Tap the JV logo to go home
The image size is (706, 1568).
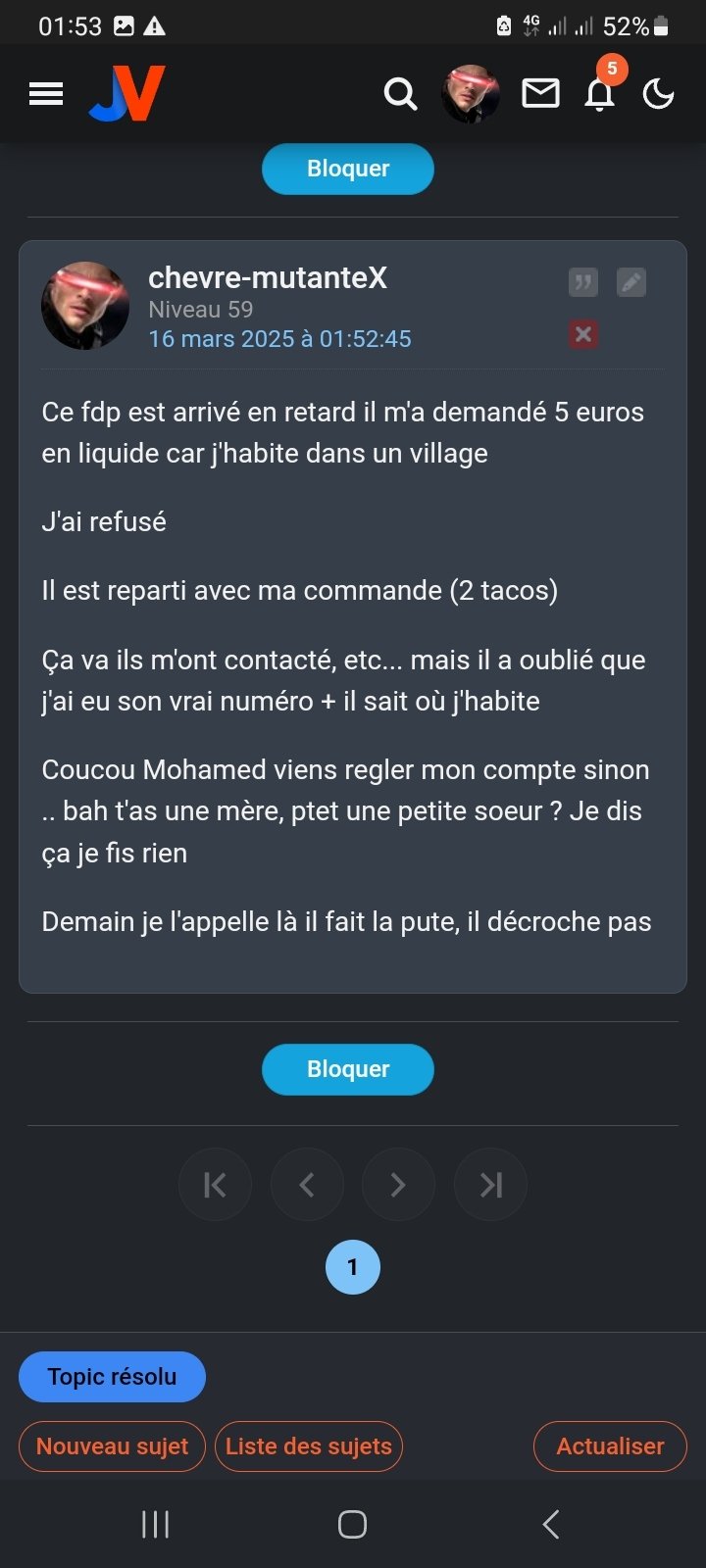[x=127, y=93]
